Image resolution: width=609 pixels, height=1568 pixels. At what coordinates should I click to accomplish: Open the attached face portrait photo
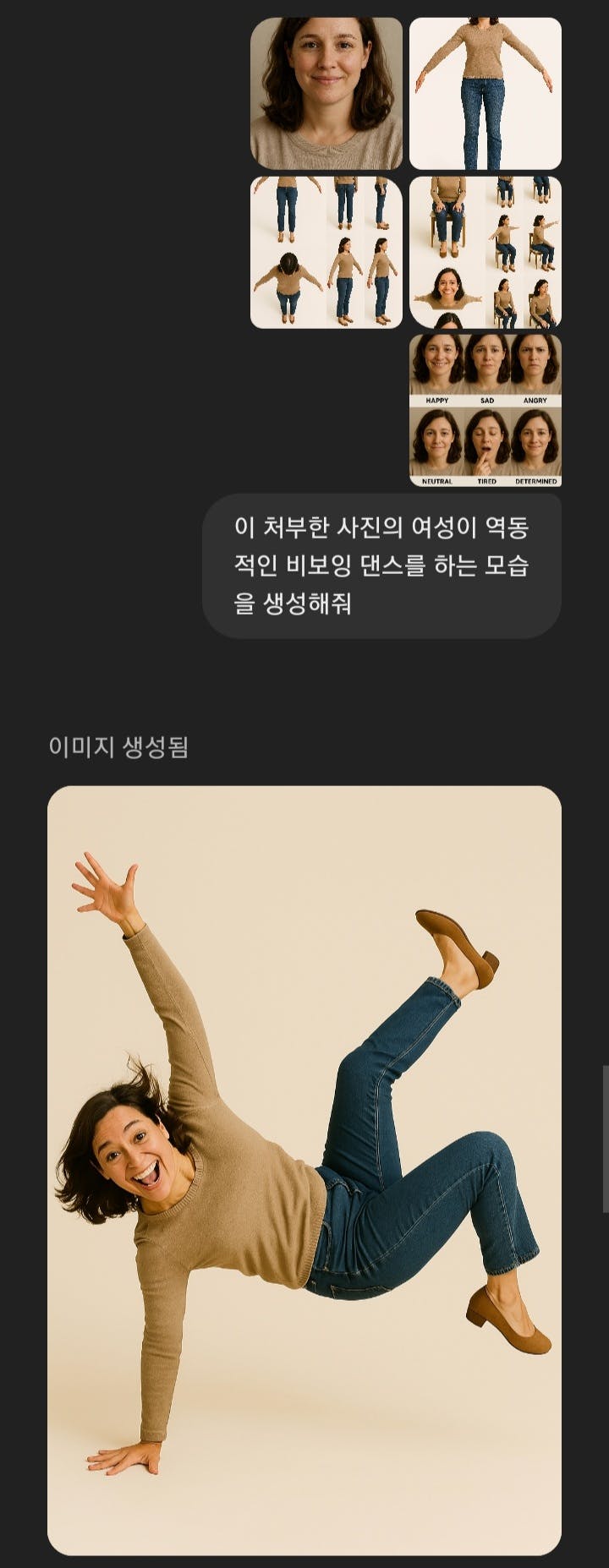[x=326, y=93]
